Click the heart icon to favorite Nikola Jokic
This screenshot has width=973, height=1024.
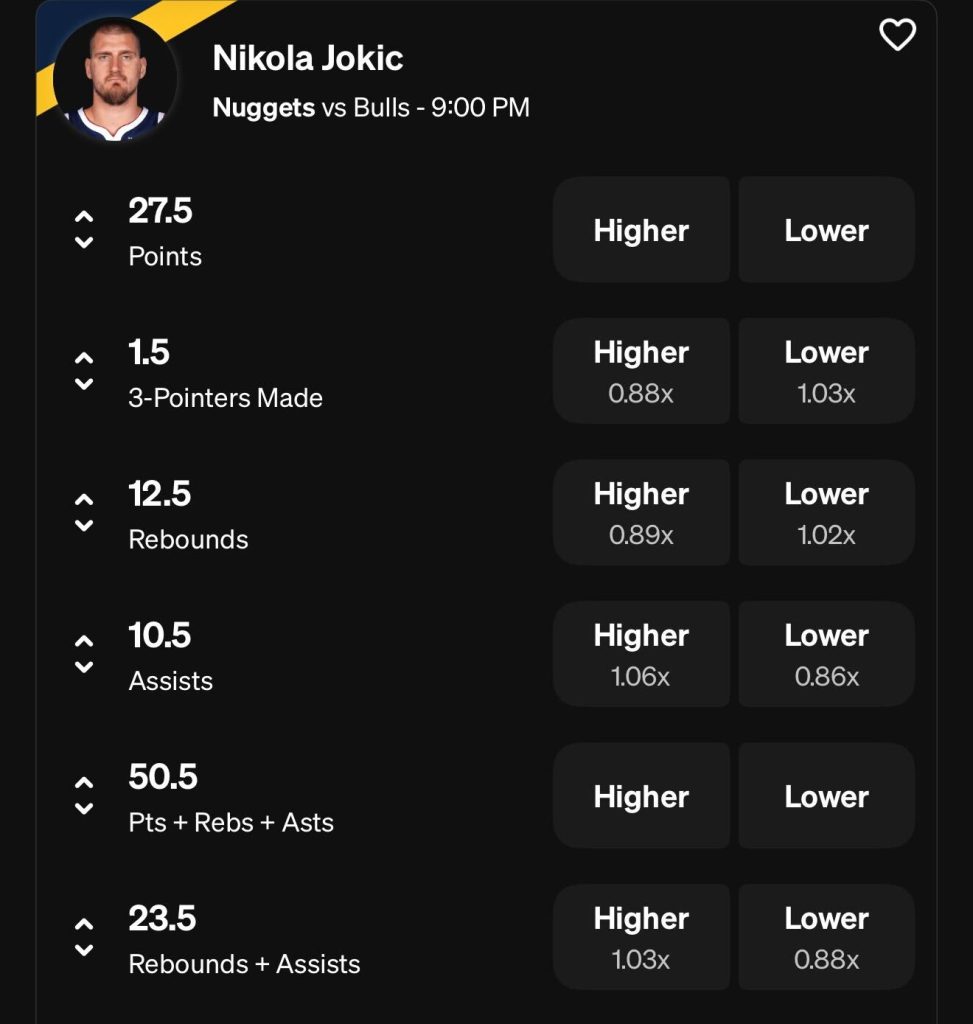pyautogui.click(x=897, y=34)
